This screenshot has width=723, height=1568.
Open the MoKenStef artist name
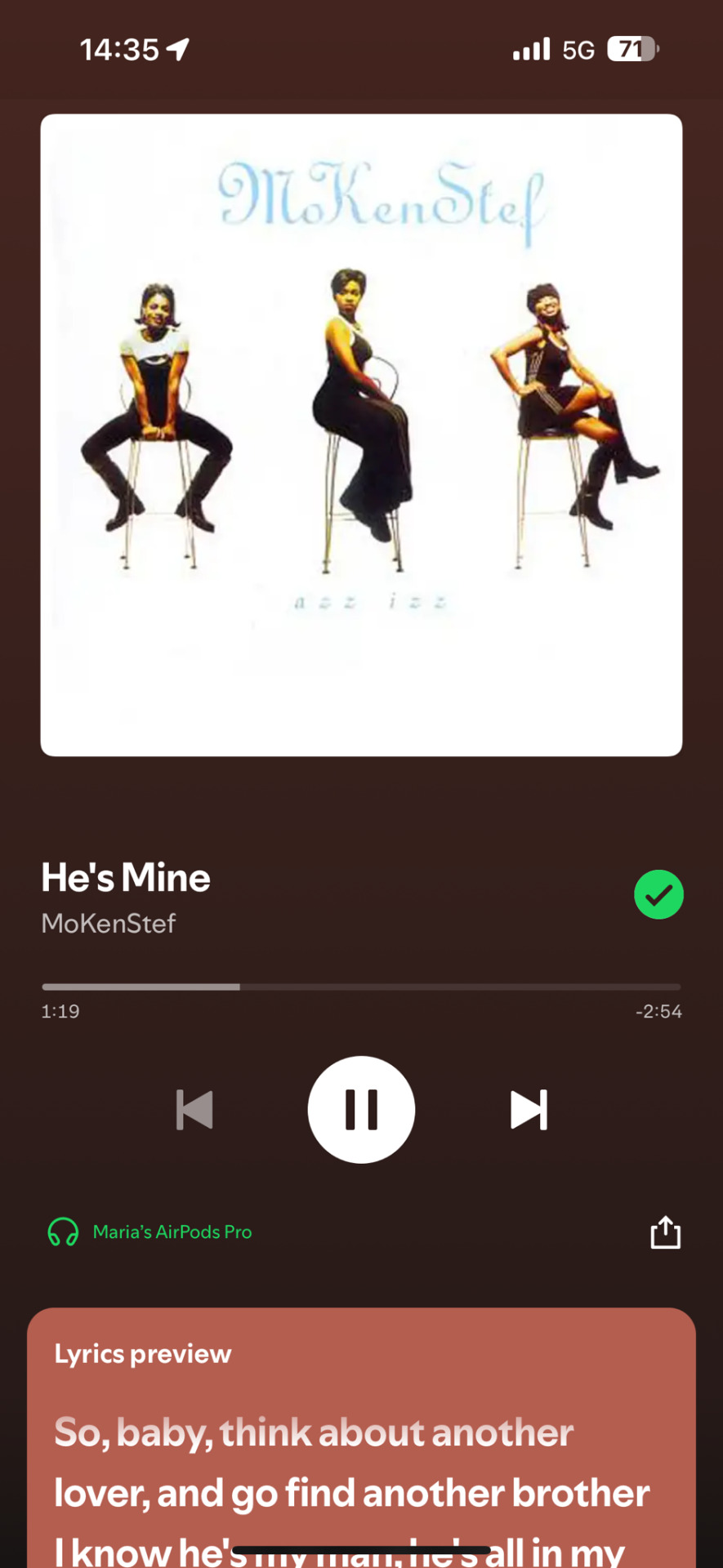coord(109,924)
